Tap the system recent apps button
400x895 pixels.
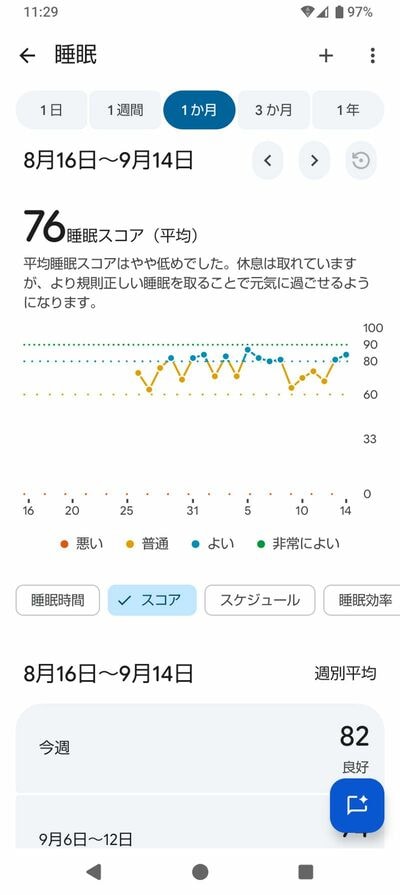tap(306, 872)
